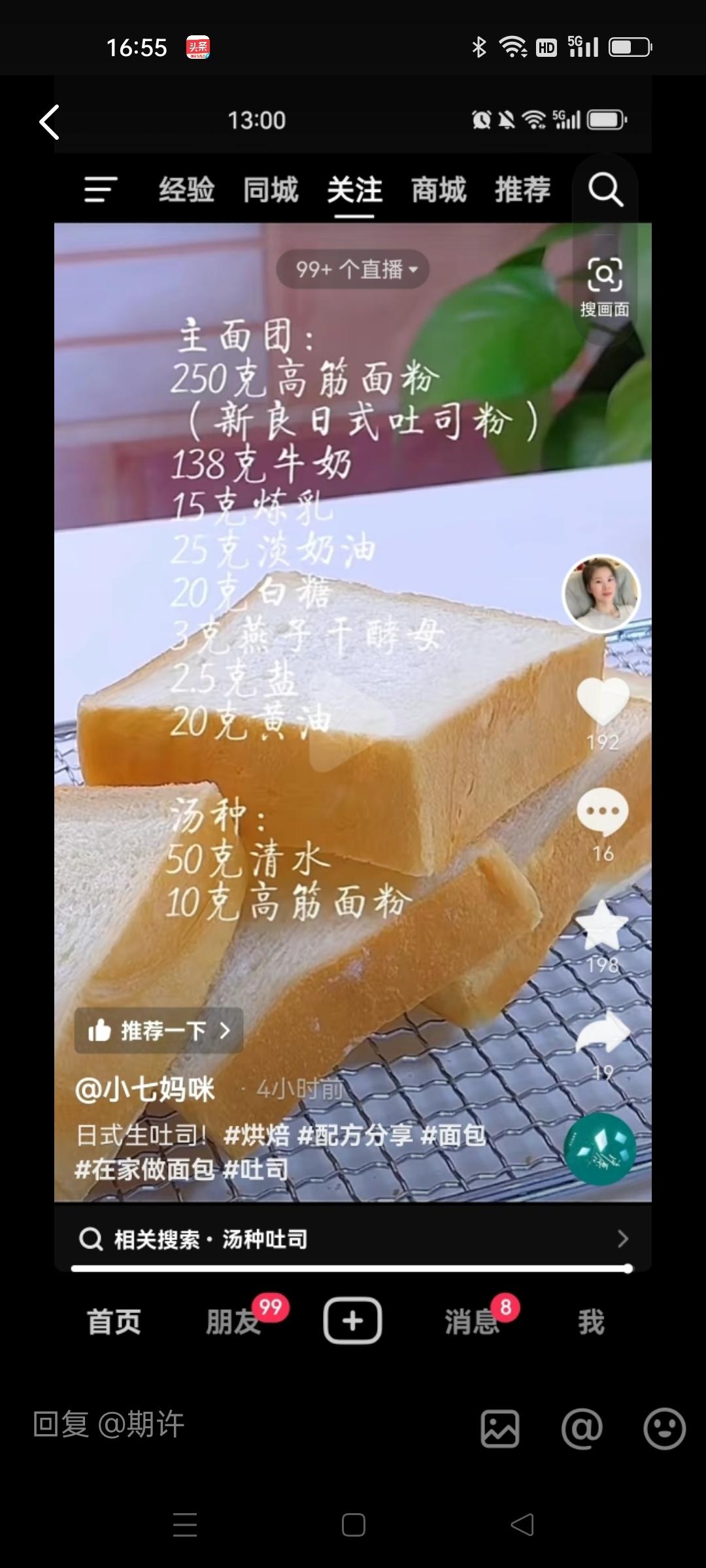Image resolution: width=706 pixels, height=1568 pixels.
Task: Switch to the 推荐 tab
Action: pyautogui.click(x=521, y=190)
